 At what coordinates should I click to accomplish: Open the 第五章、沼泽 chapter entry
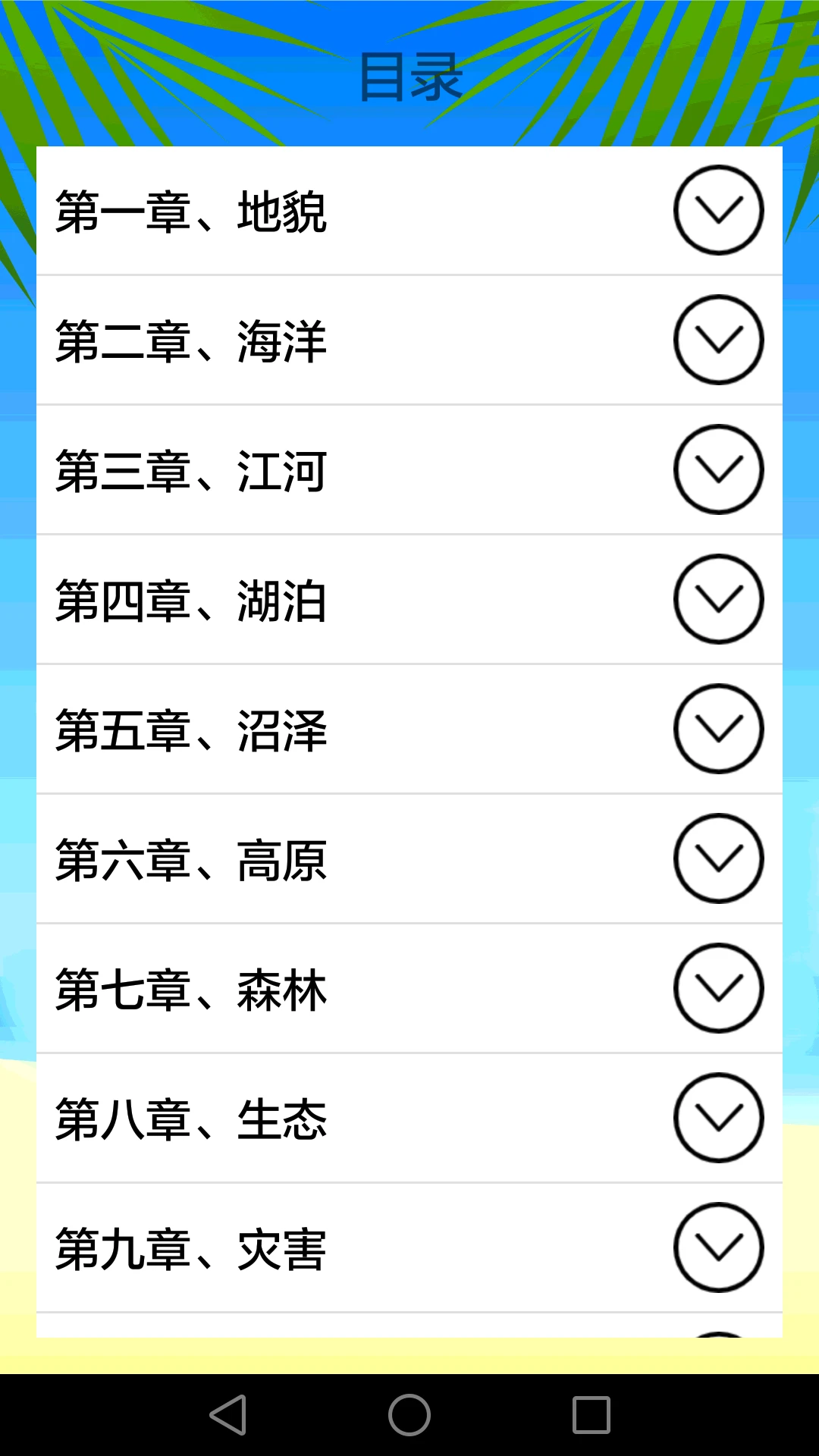(x=227, y=728)
